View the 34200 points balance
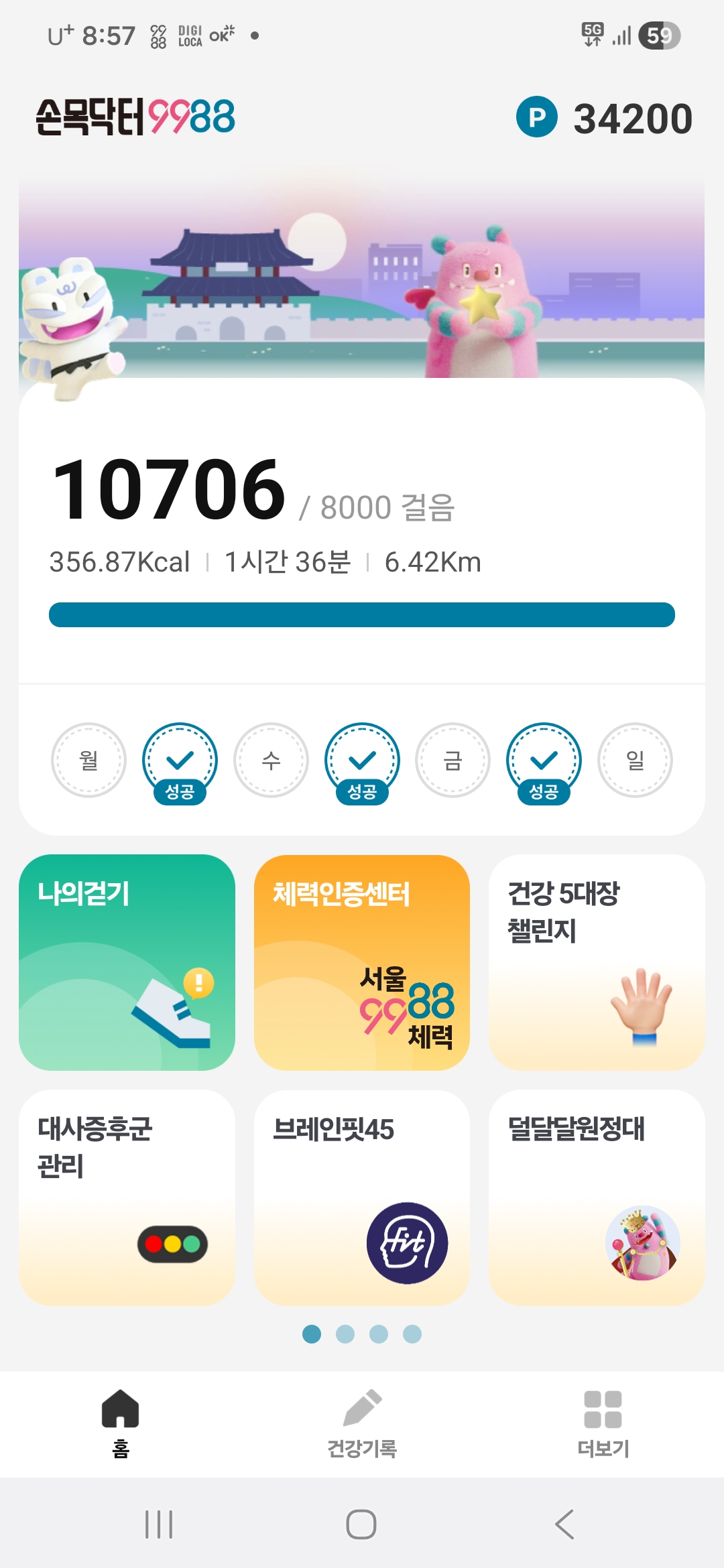The width and height of the screenshot is (724, 1568). 605,118
